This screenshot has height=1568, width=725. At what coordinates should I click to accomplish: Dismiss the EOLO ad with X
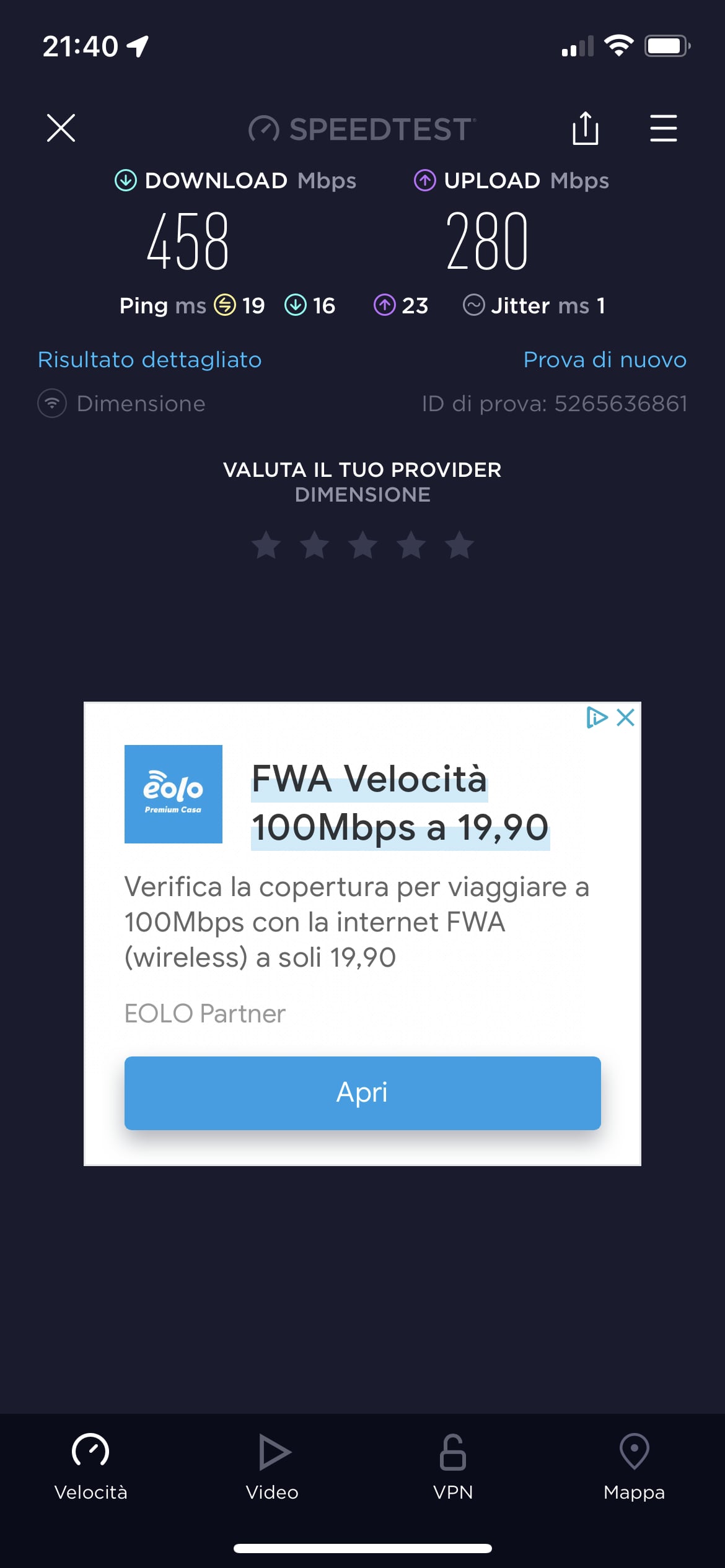[x=626, y=718]
